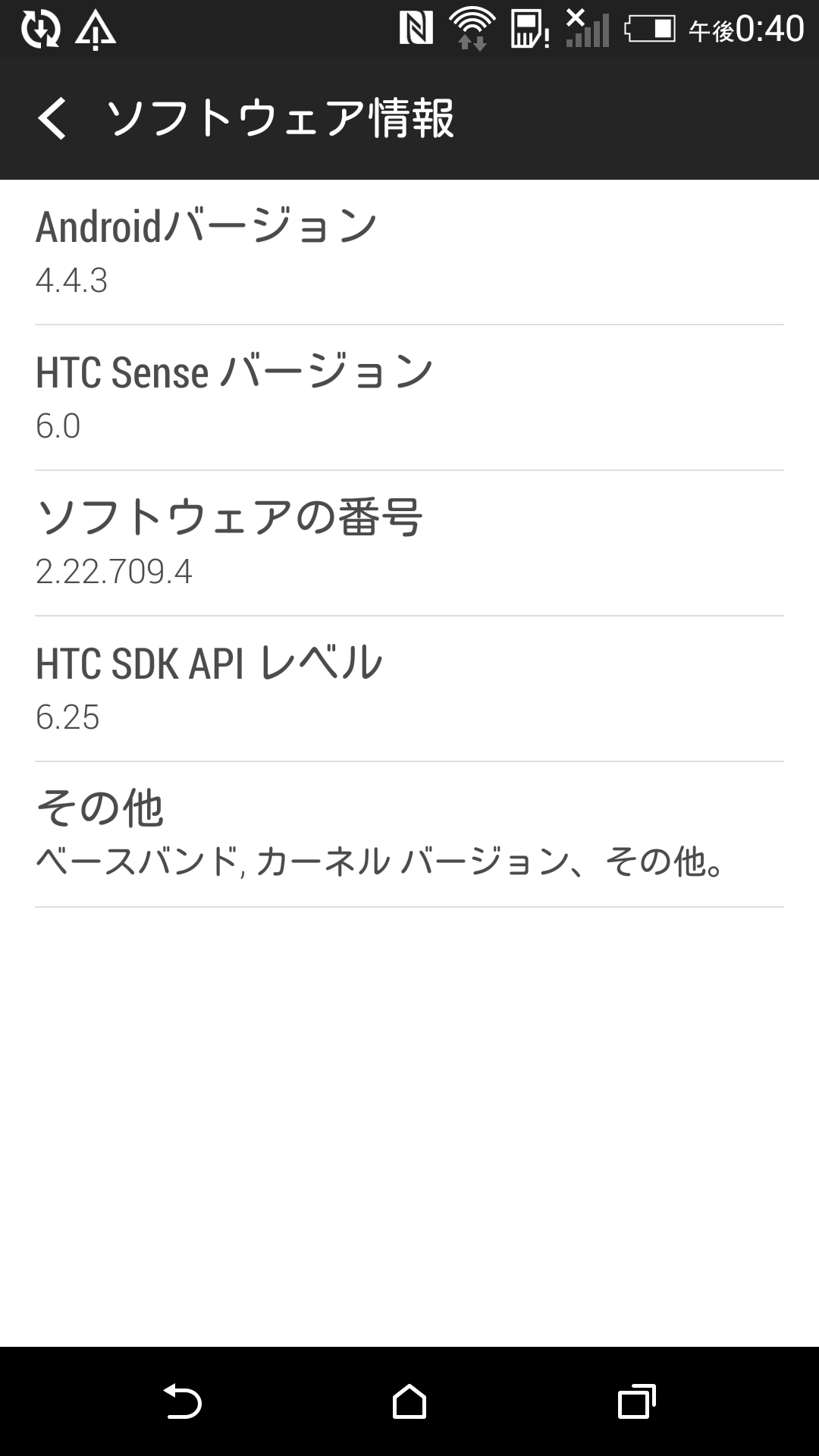819x1456 pixels.
Task: Select the HTC Sense バージョン row
Action: 409,398
